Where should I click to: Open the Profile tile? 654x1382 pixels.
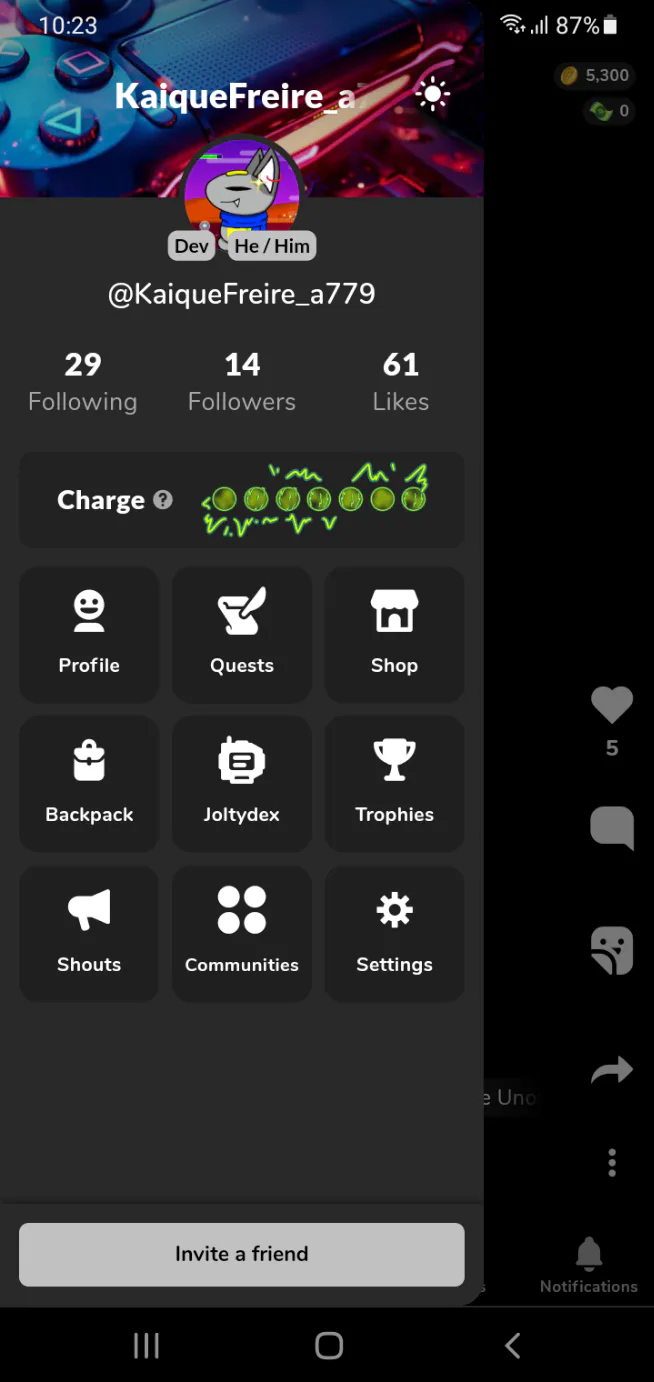pyautogui.click(x=89, y=633)
